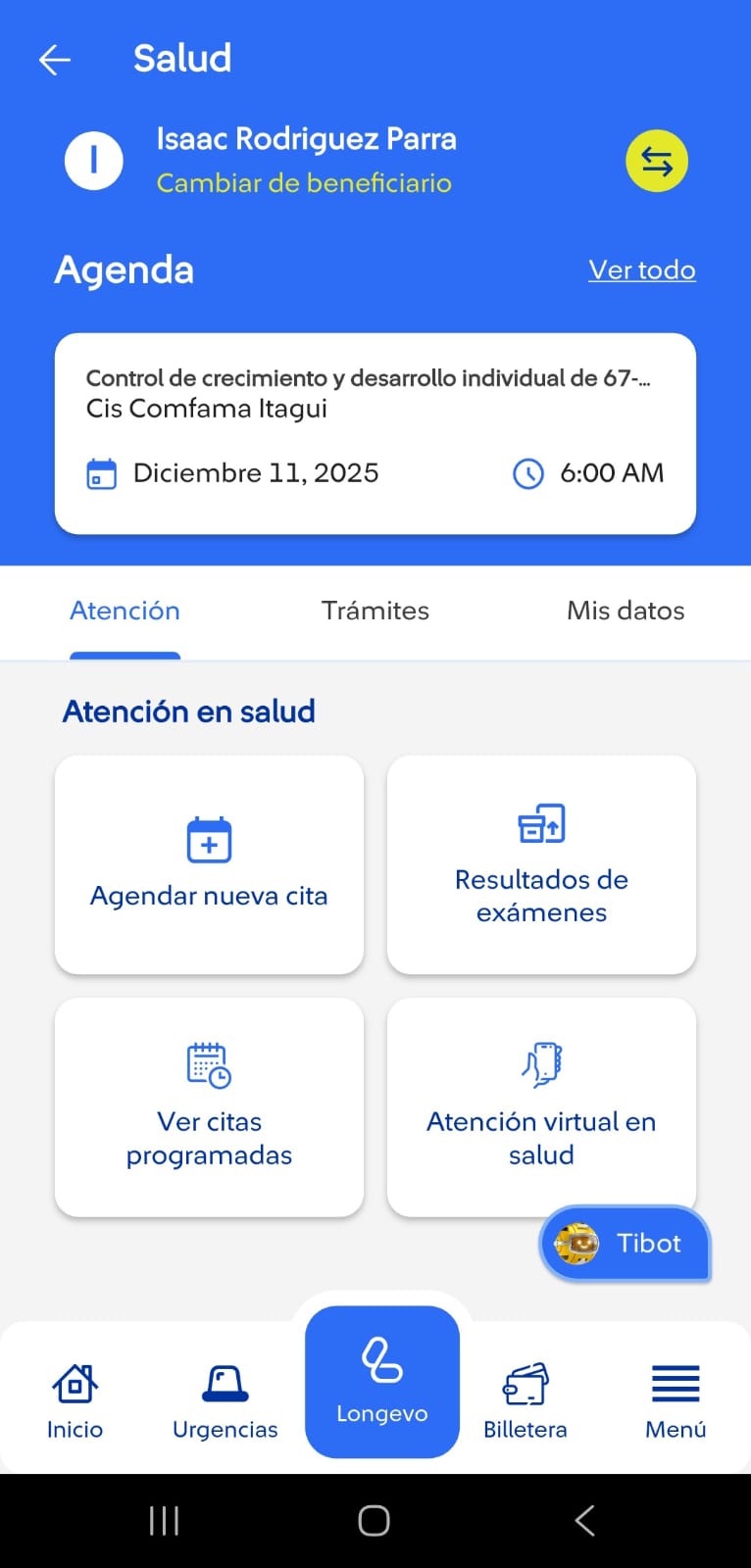This screenshot has width=751, height=1568.
Task: Open Agendar nueva cita
Action: pos(209,864)
